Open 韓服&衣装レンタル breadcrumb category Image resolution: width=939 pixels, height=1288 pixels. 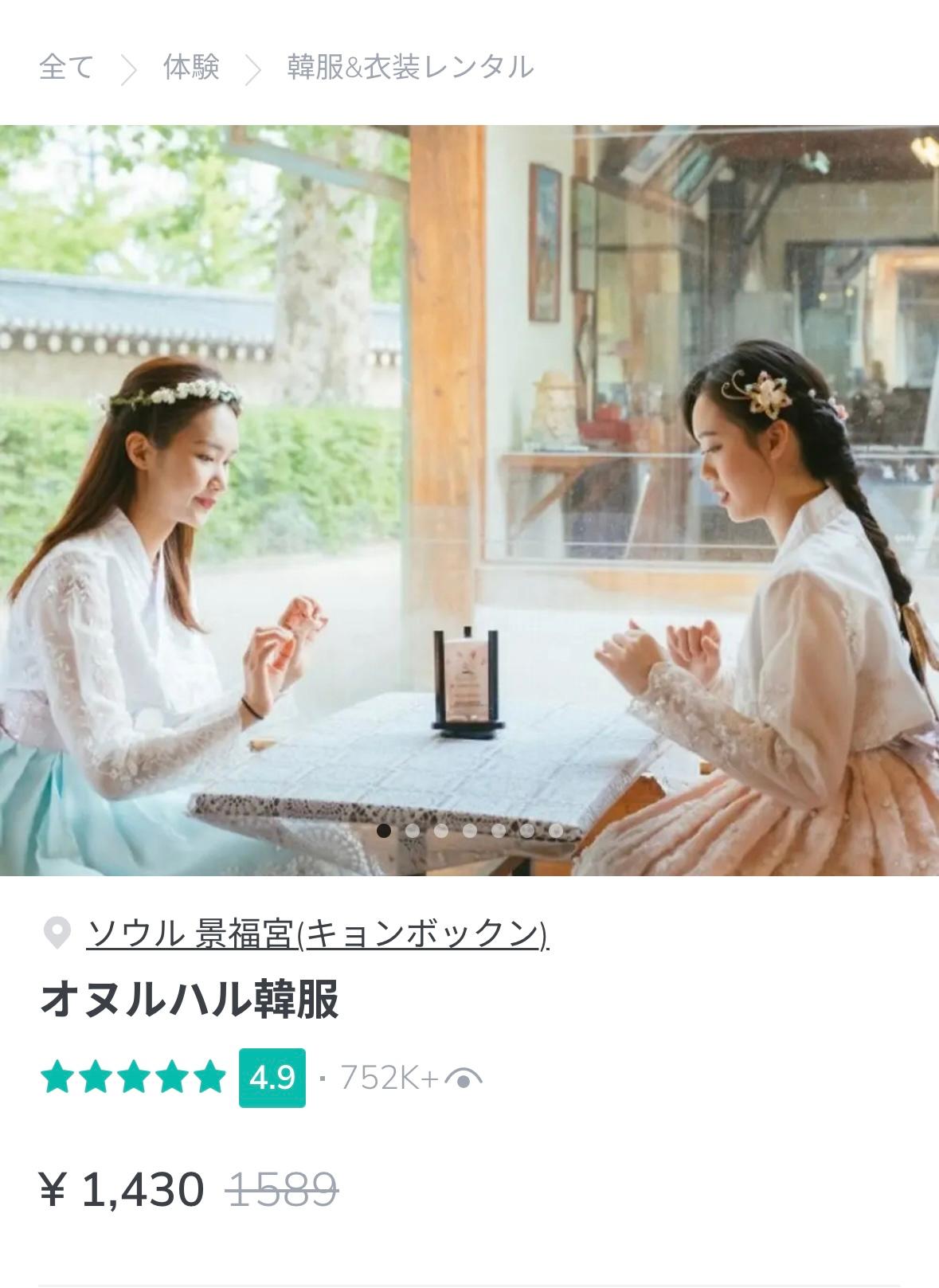point(409,67)
